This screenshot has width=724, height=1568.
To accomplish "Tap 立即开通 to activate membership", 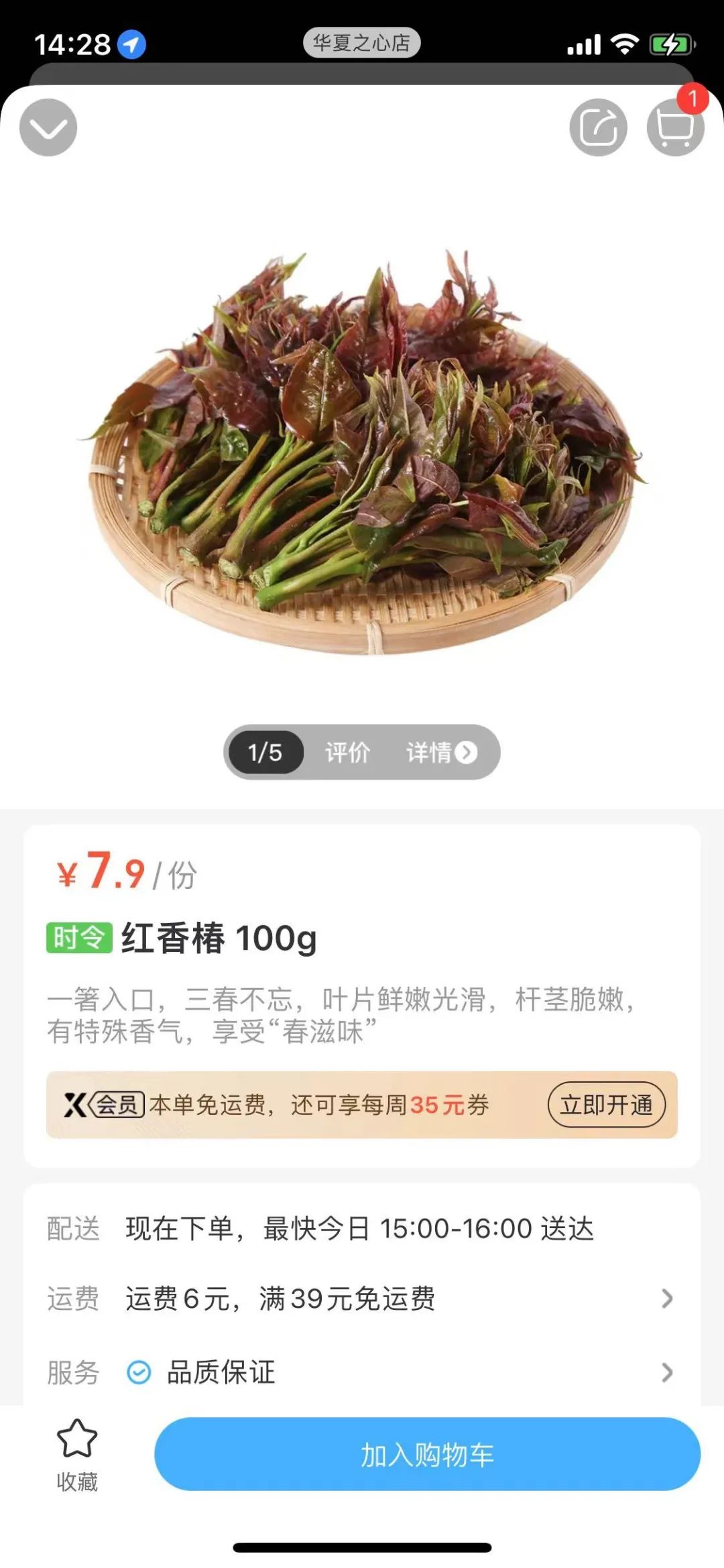I will pos(606,1104).
